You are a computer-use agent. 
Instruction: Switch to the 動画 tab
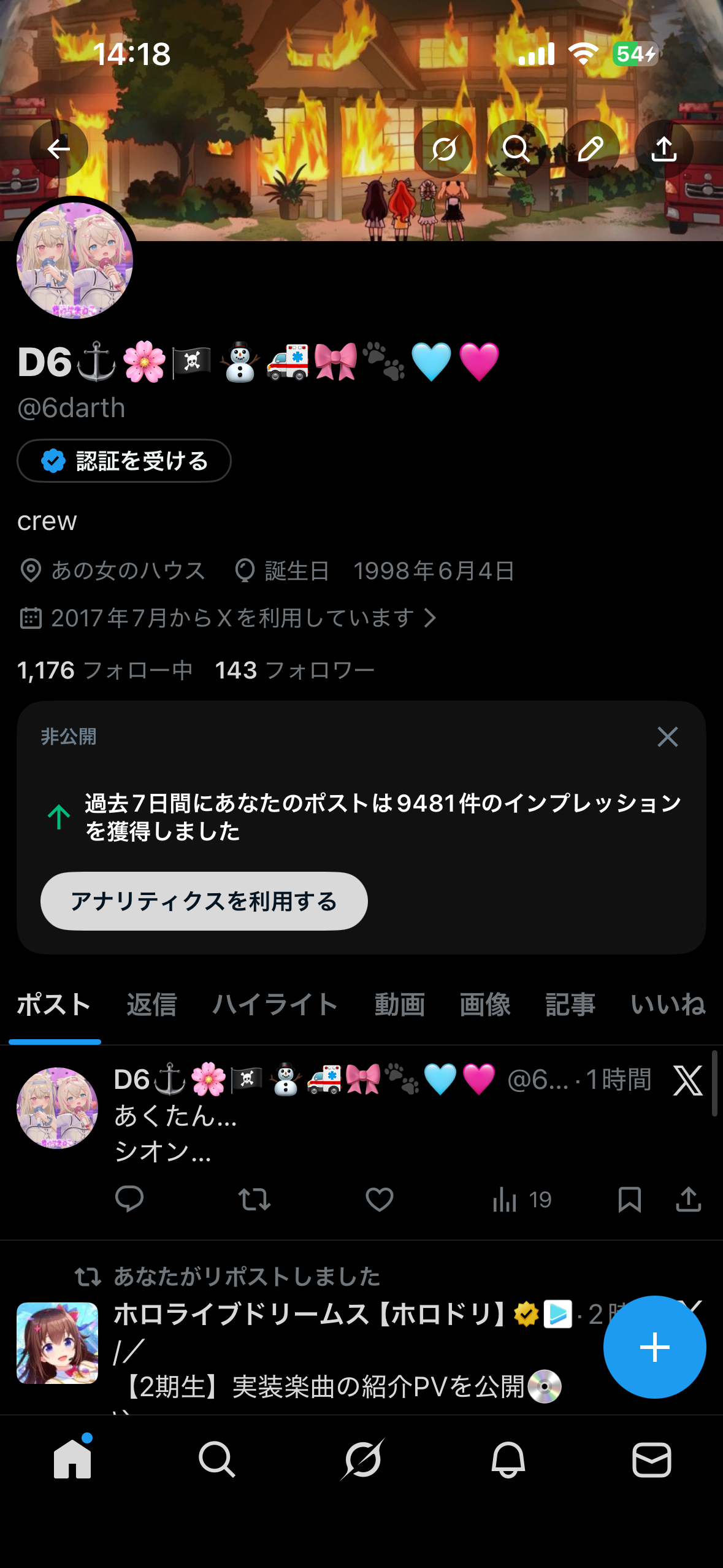point(399,1005)
